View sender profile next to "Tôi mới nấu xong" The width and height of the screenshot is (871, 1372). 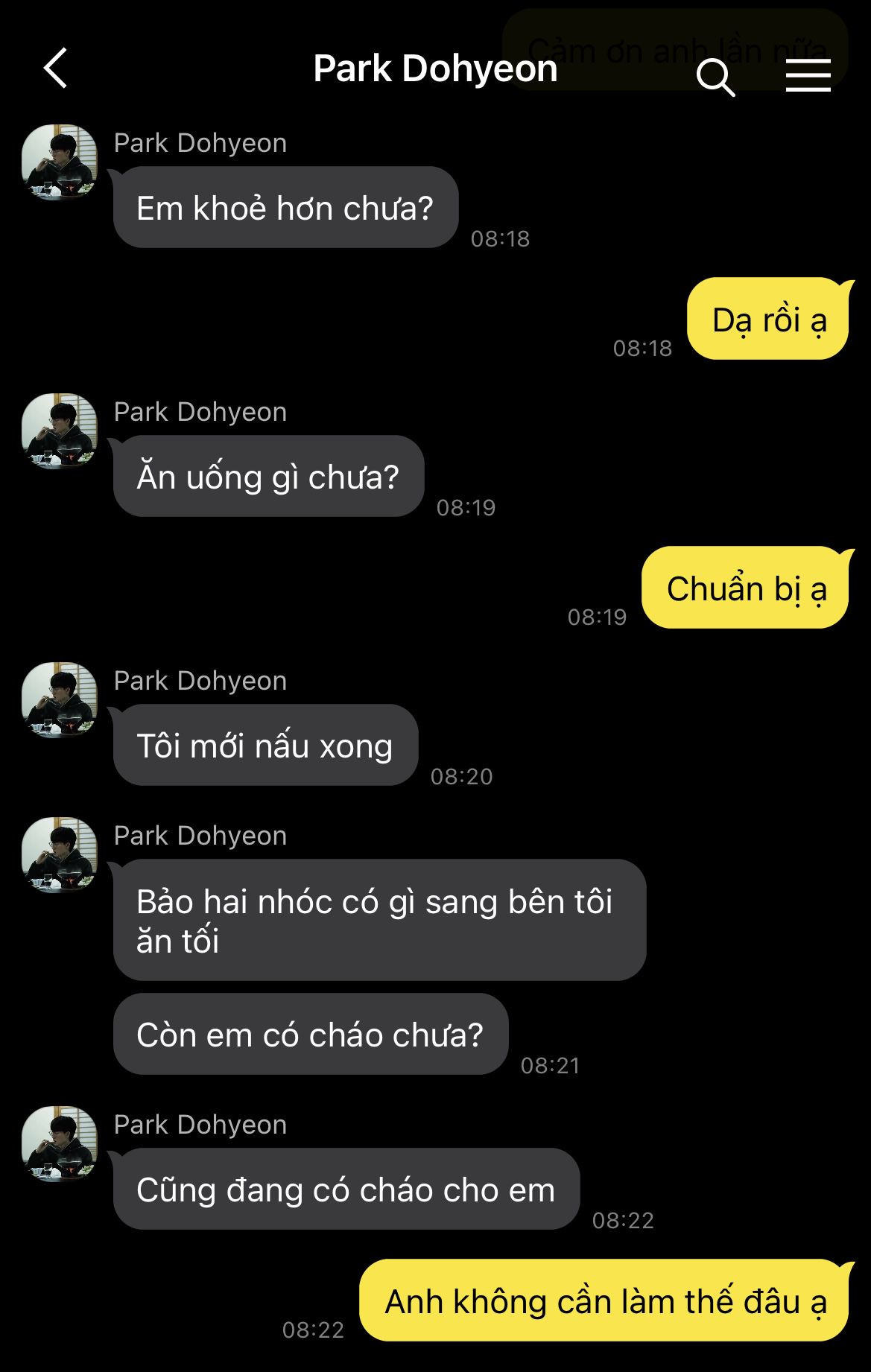click(x=60, y=699)
